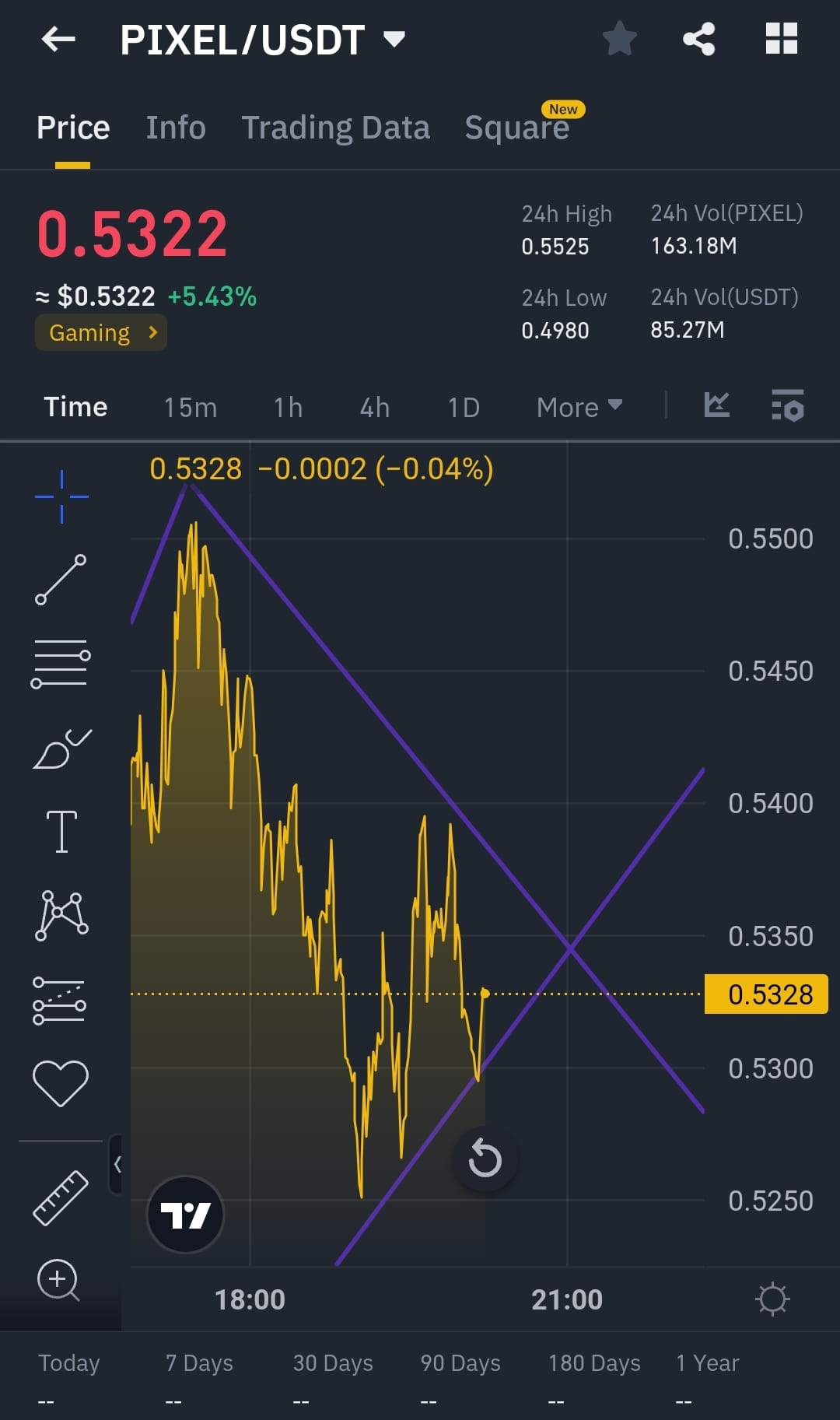840x1420 pixels.
Task: Open the chart style selector icon
Action: 716,405
